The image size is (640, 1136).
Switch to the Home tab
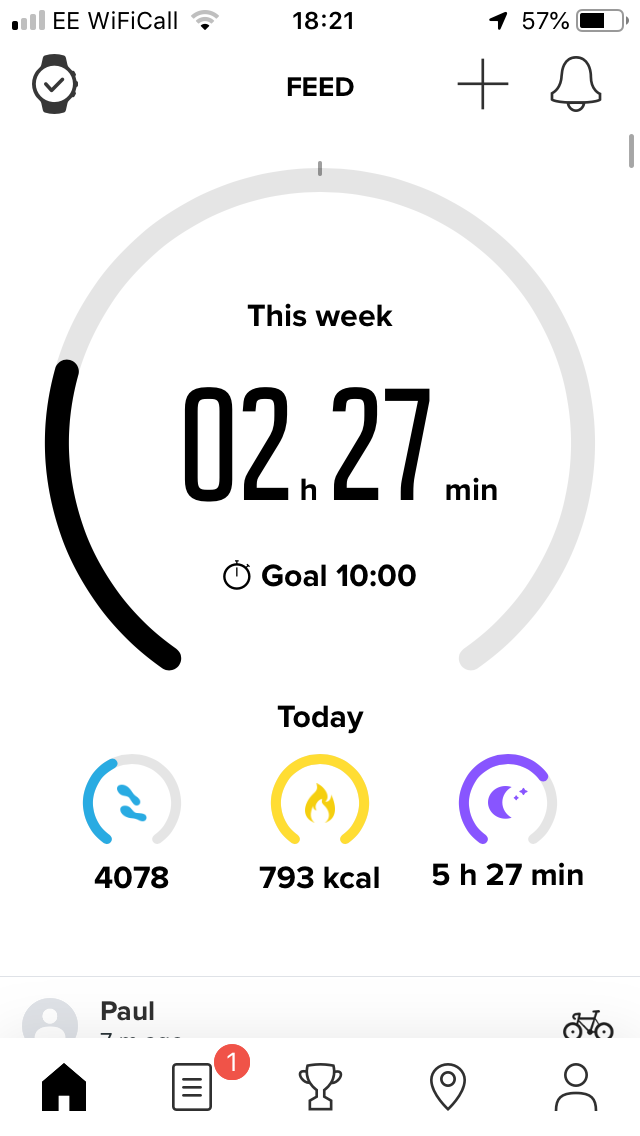(64, 1087)
